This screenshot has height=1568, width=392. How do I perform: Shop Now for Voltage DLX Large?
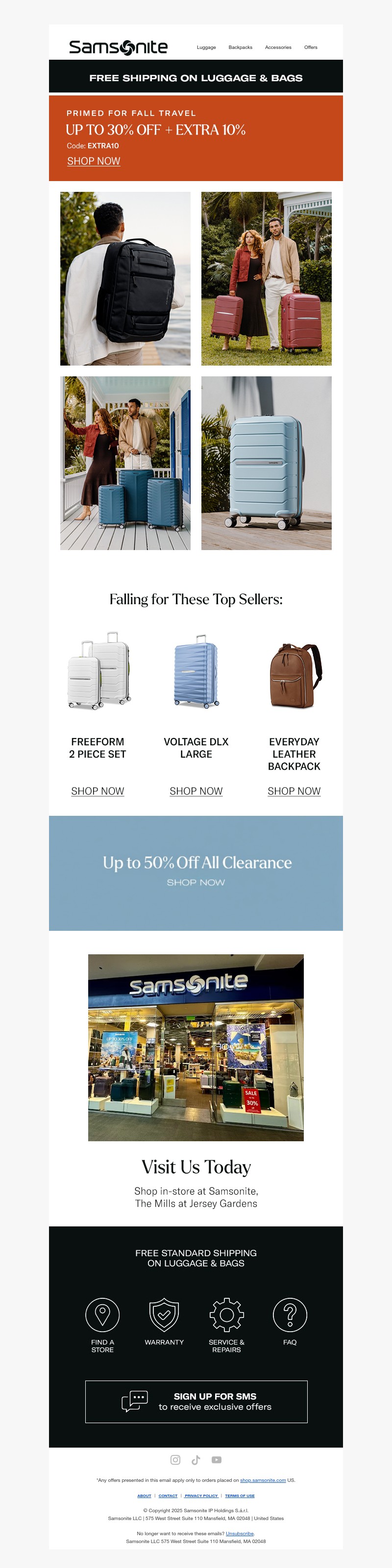pyautogui.click(x=196, y=791)
